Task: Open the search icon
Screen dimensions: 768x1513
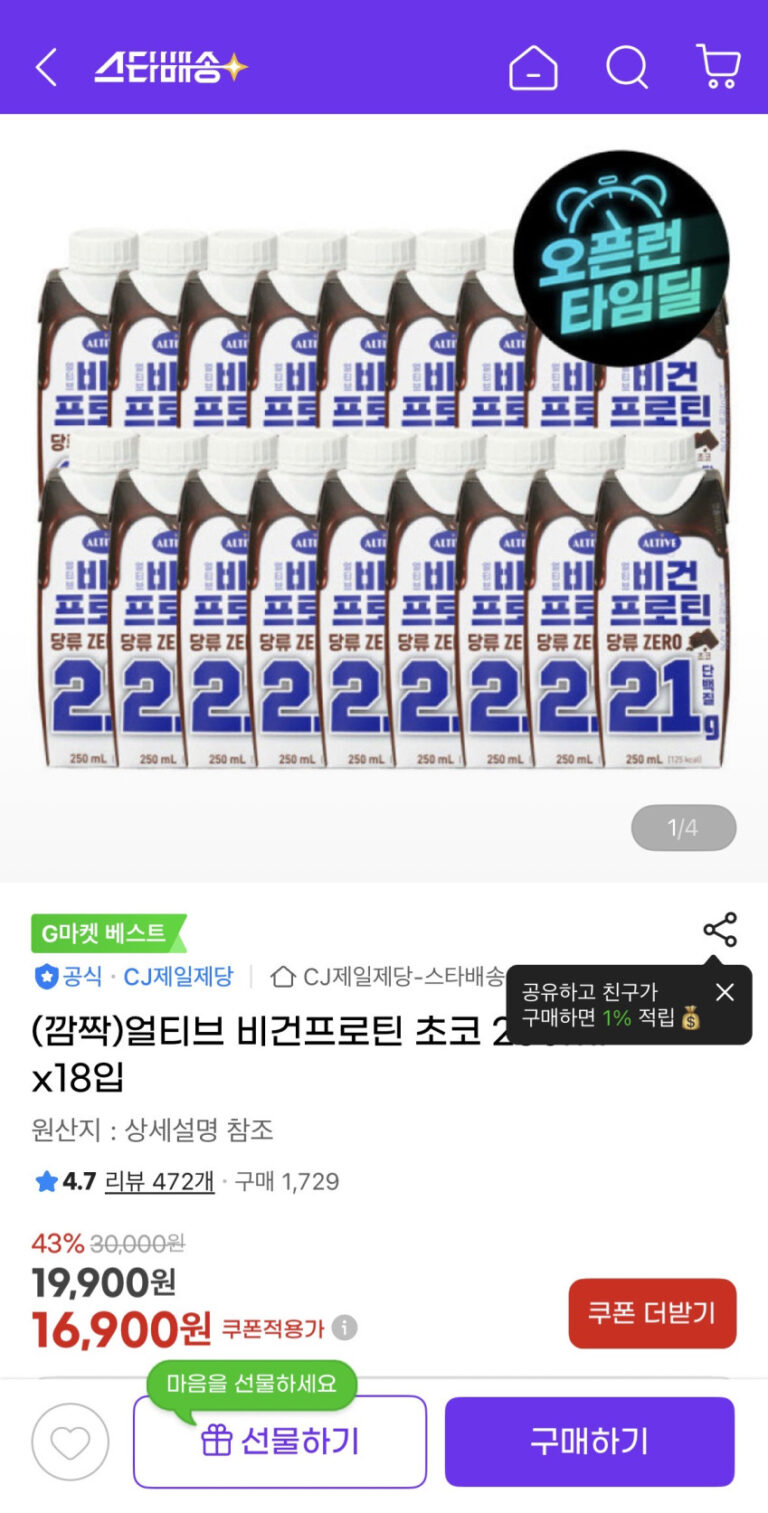Action: pos(627,68)
